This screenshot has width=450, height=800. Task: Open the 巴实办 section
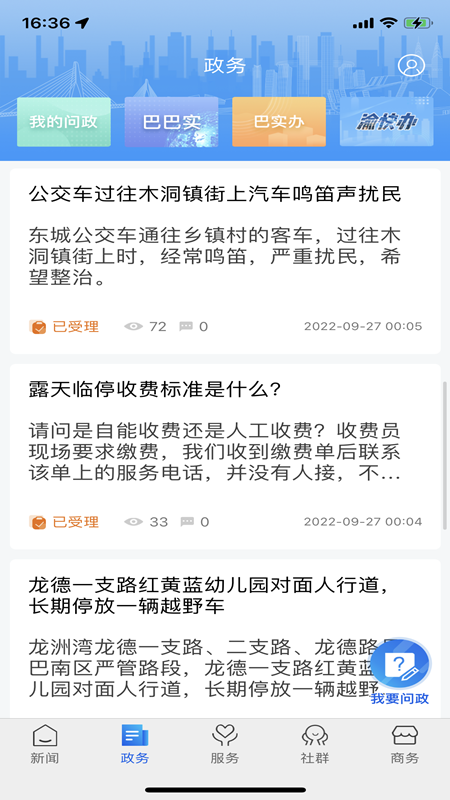pyautogui.click(x=279, y=122)
